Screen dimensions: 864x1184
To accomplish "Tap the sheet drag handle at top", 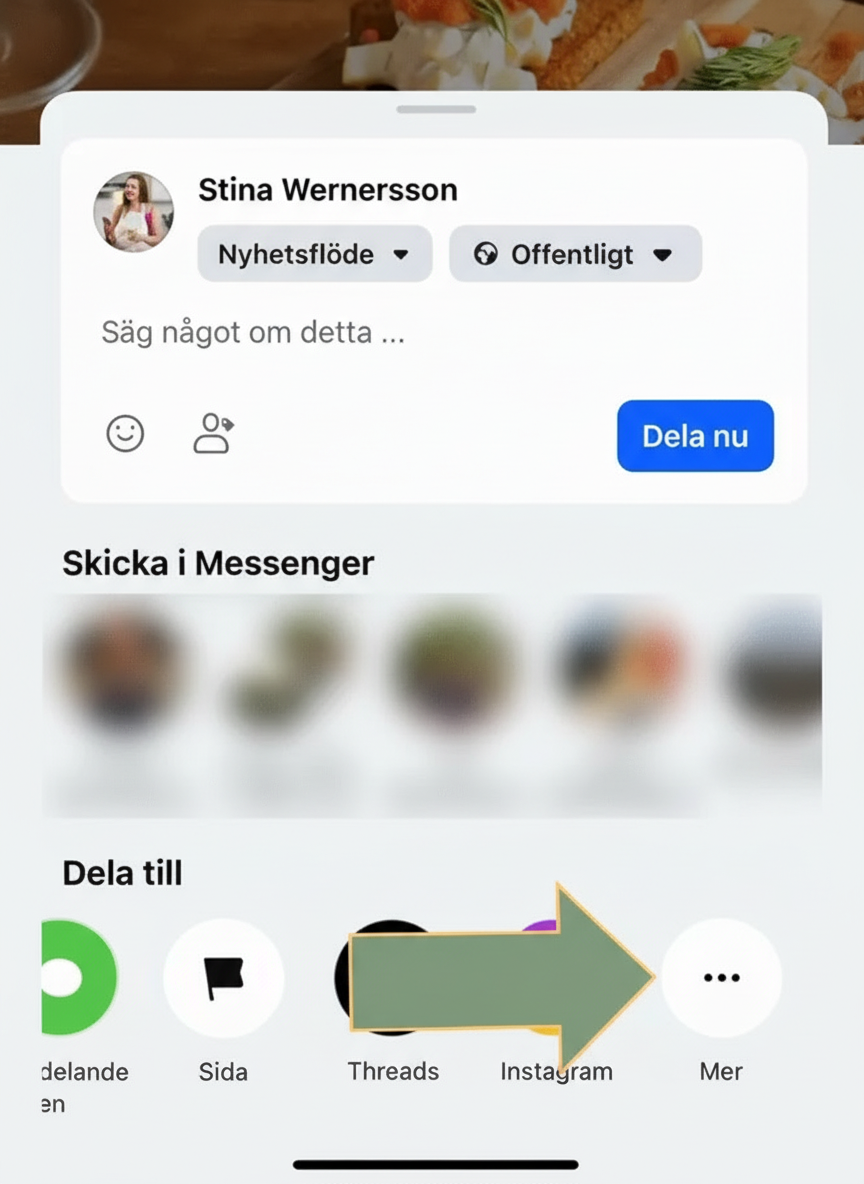I will pos(434,110).
